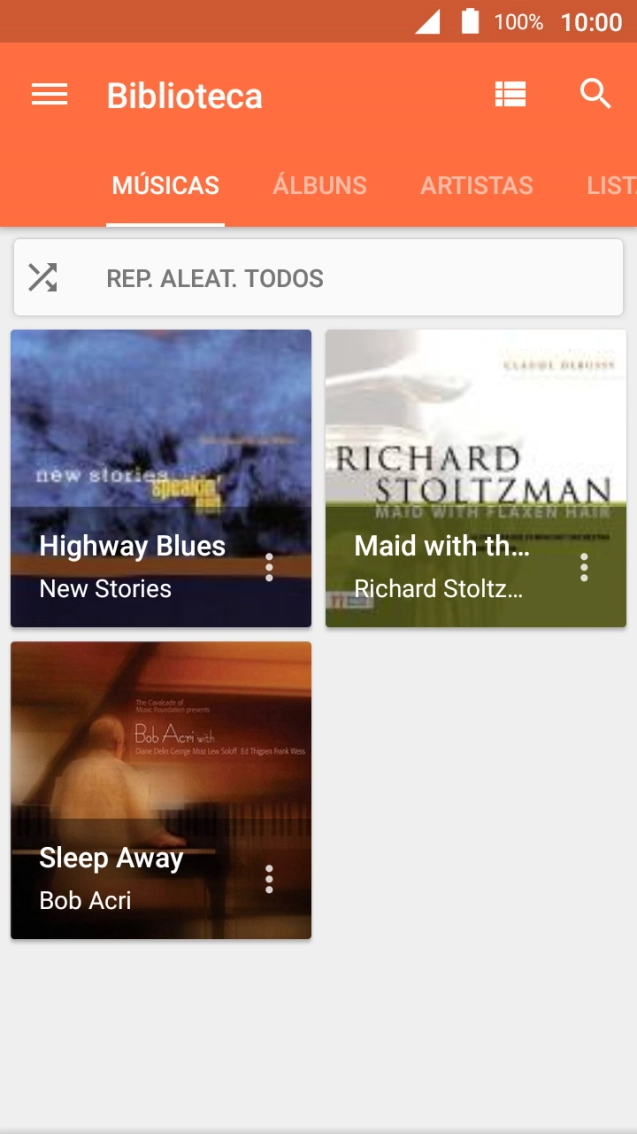Select the Músicas tab
This screenshot has height=1134, width=637.
tap(165, 186)
